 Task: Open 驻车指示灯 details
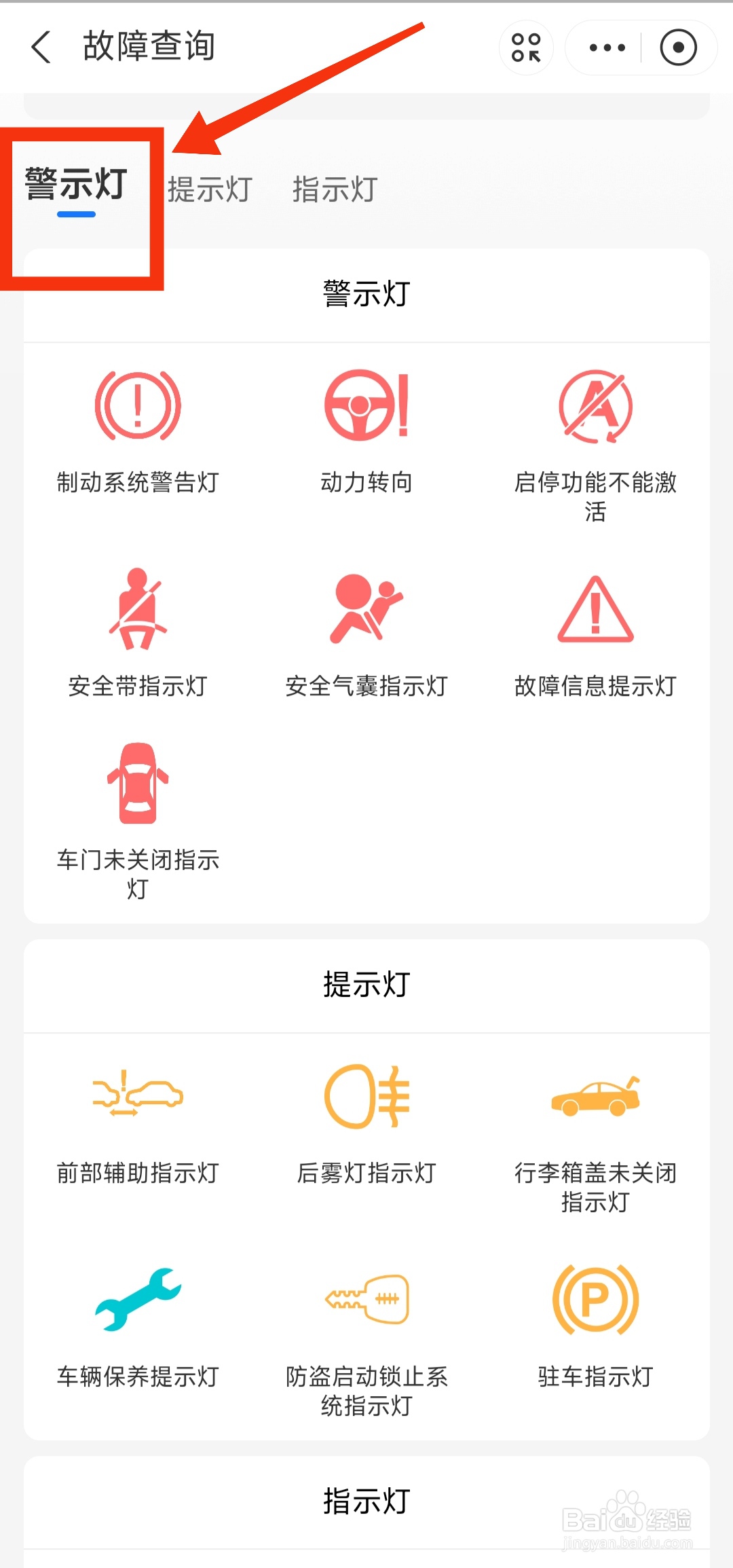[x=595, y=1326]
